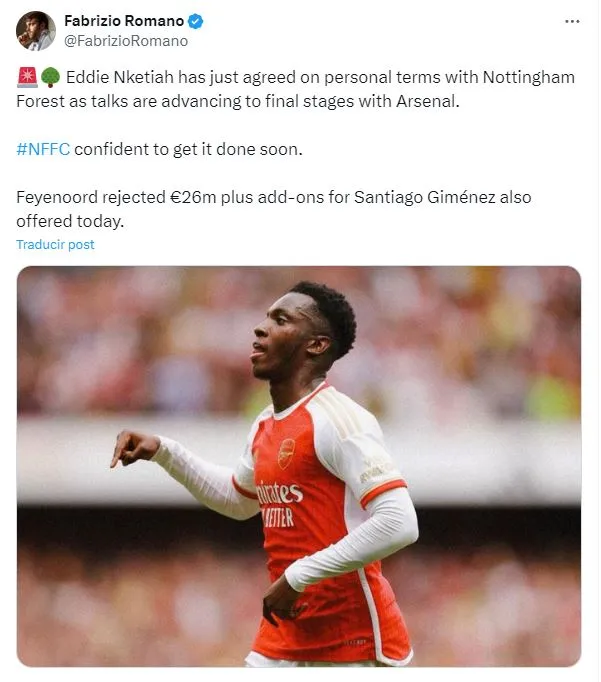
Task: Open Fabrizio Romano's profile picture
Action: 35,31
